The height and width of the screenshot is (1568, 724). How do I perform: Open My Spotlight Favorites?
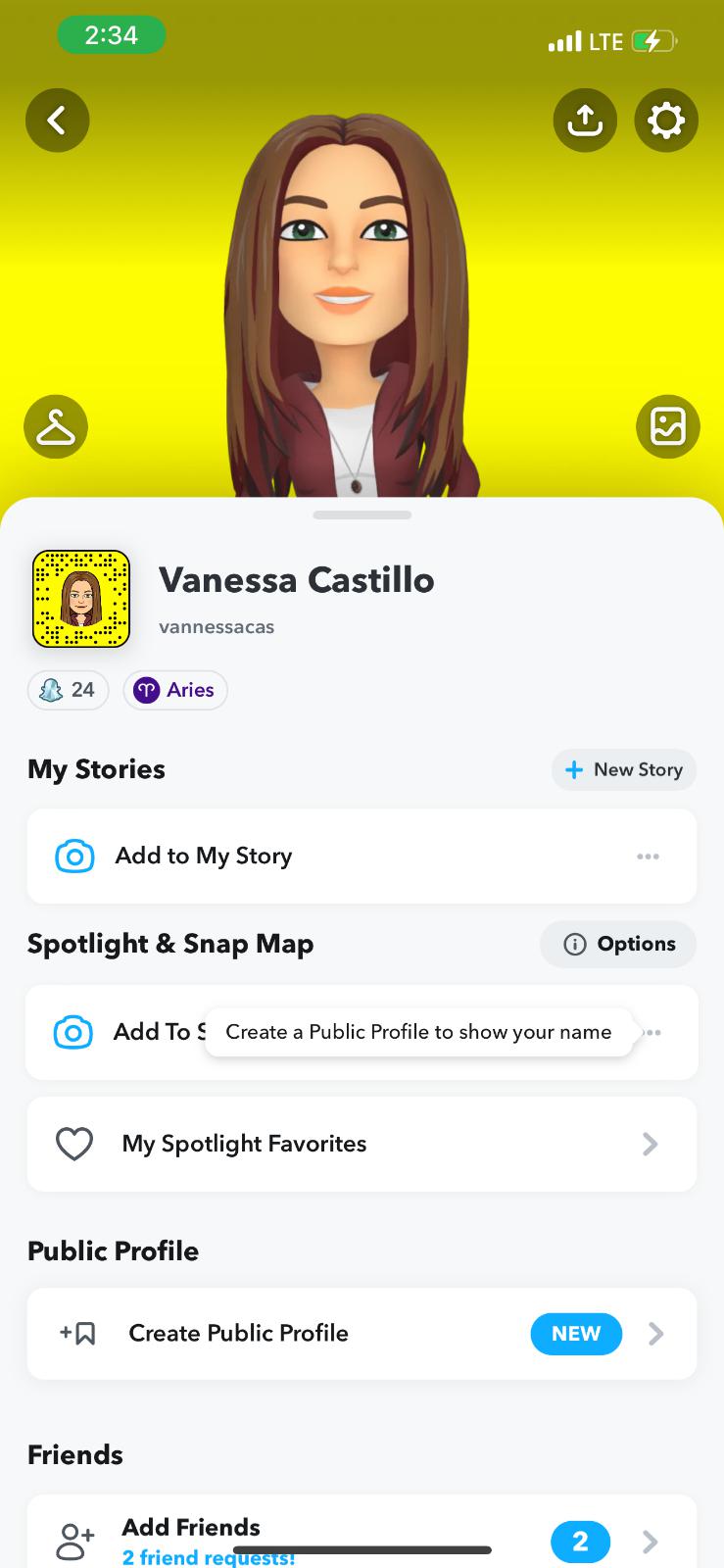tap(361, 1144)
